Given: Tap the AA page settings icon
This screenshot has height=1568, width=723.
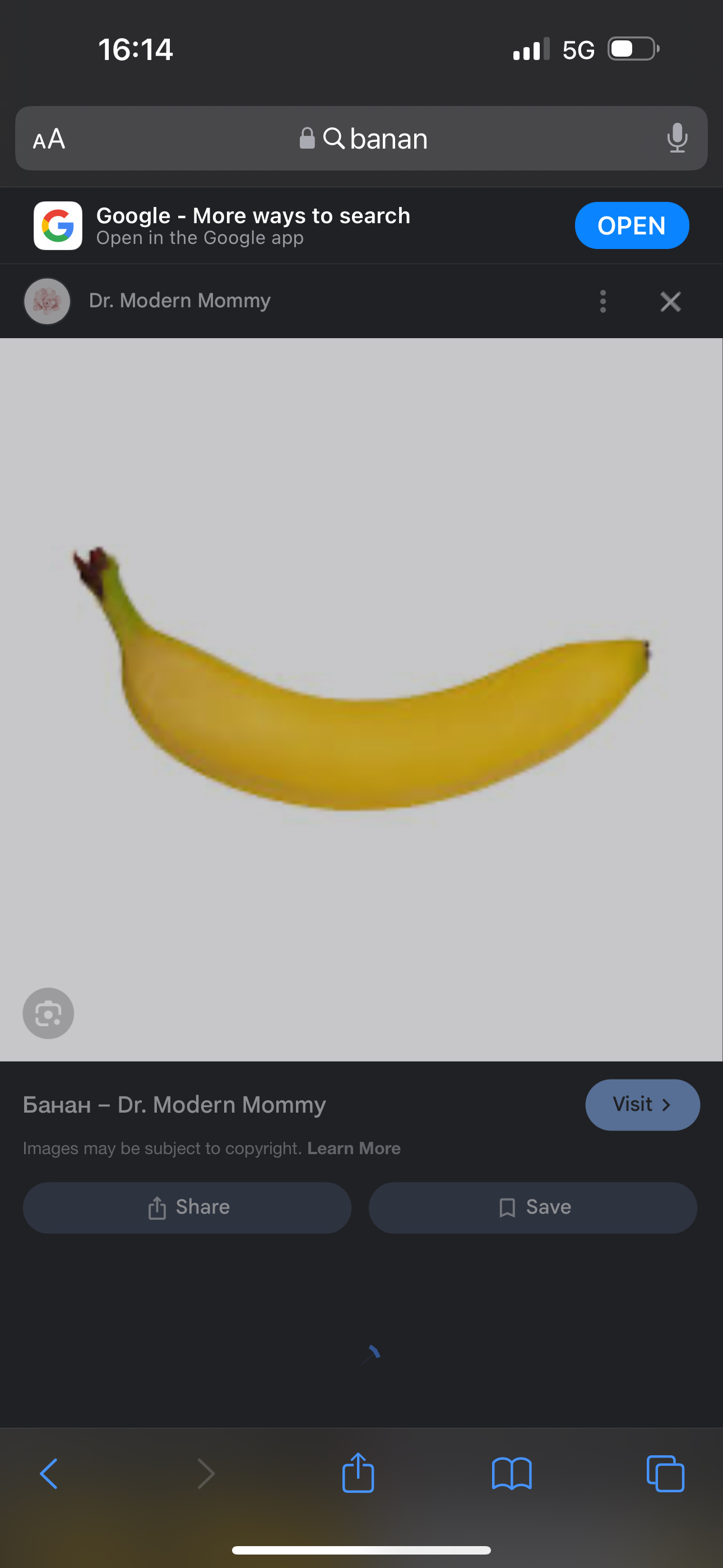Looking at the screenshot, I should (48, 139).
